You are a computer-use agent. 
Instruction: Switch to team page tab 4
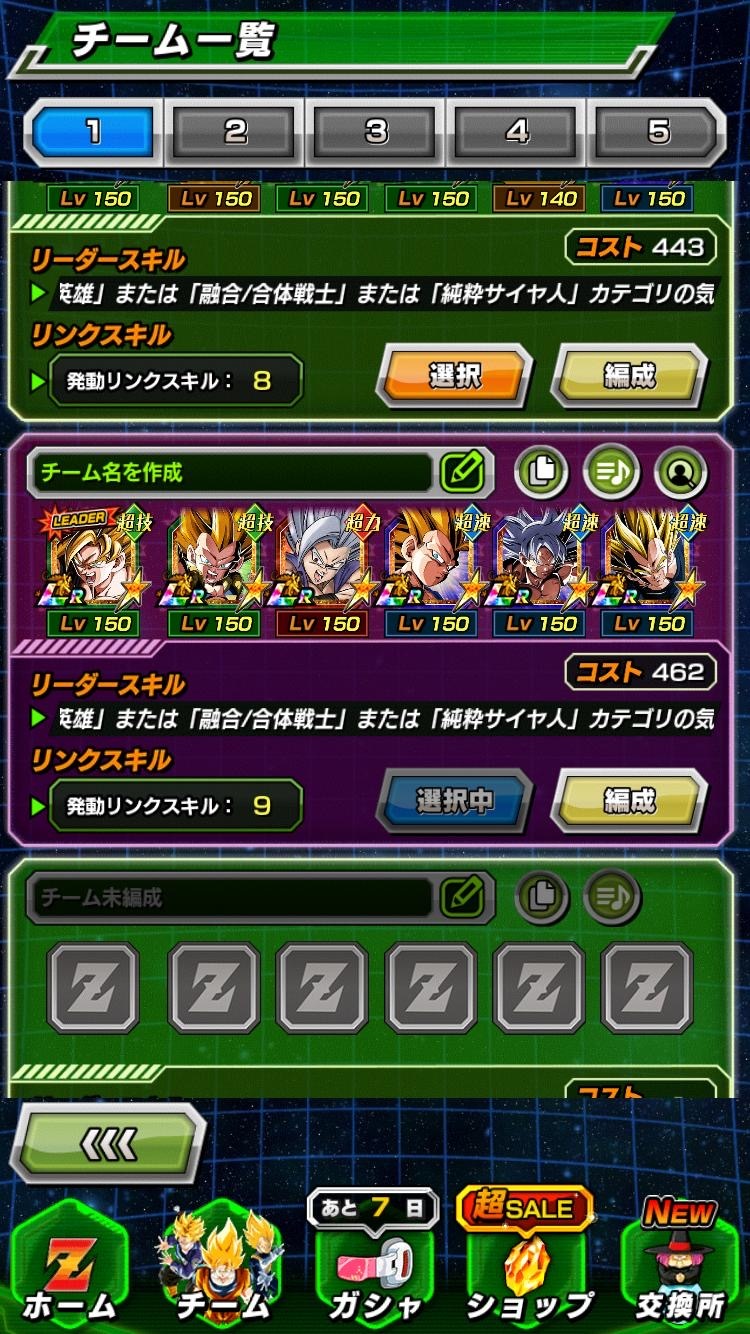[x=517, y=133]
